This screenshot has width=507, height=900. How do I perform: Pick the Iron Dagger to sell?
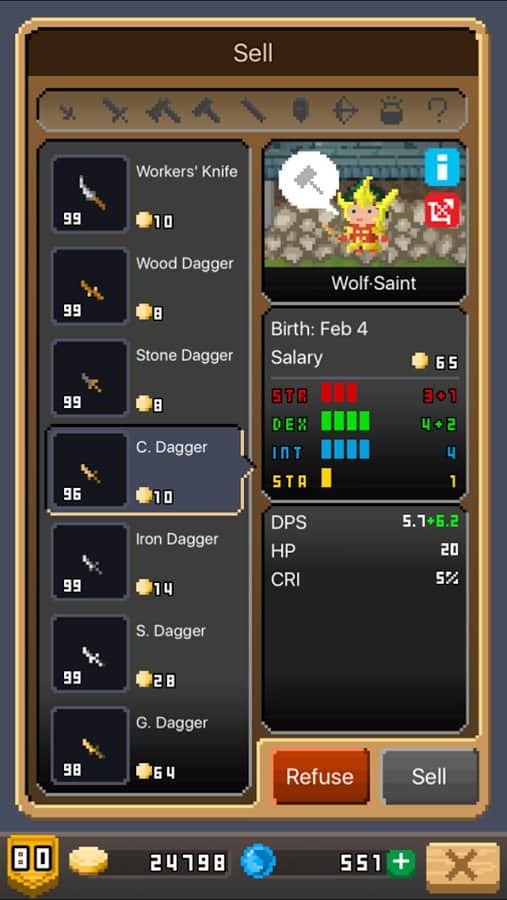145,561
